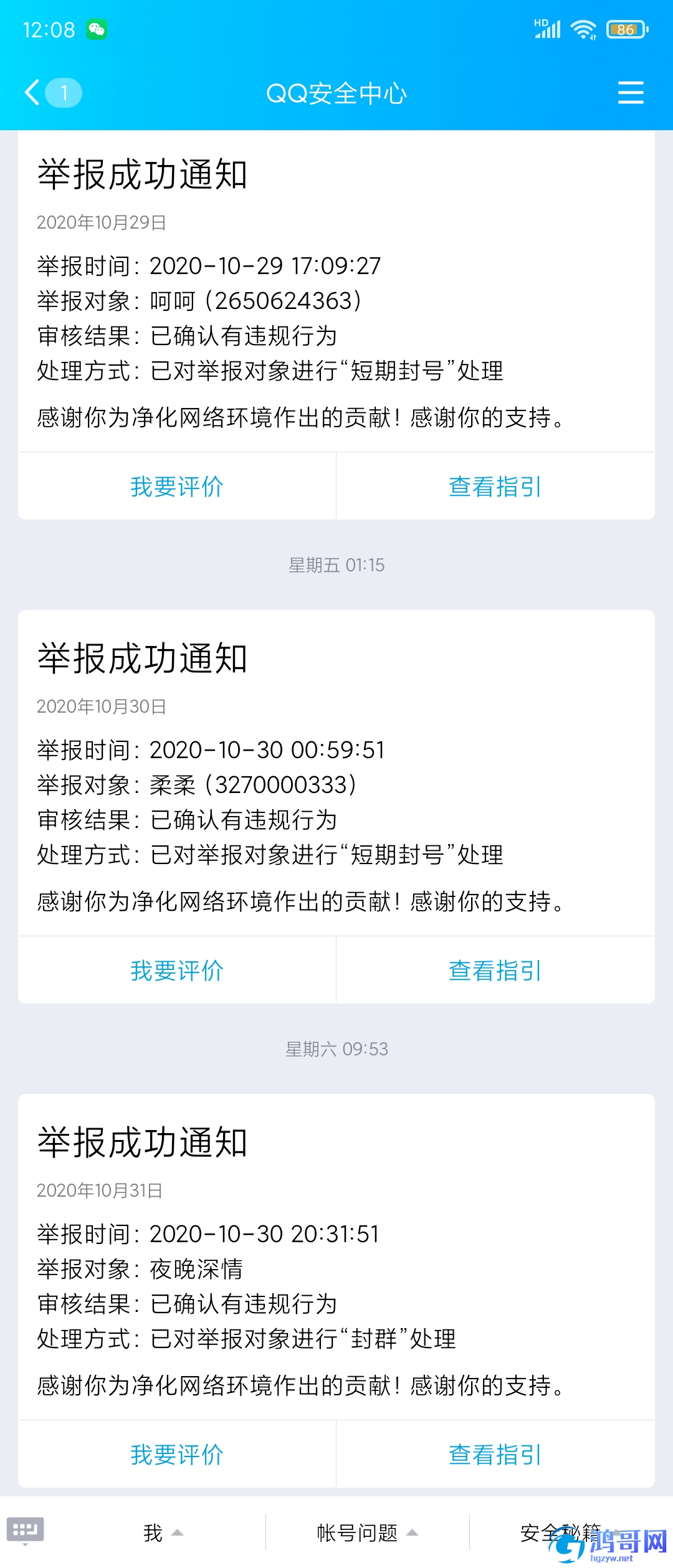Open the hamburger menu in the header
The width and height of the screenshot is (673, 1568).
click(x=630, y=93)
